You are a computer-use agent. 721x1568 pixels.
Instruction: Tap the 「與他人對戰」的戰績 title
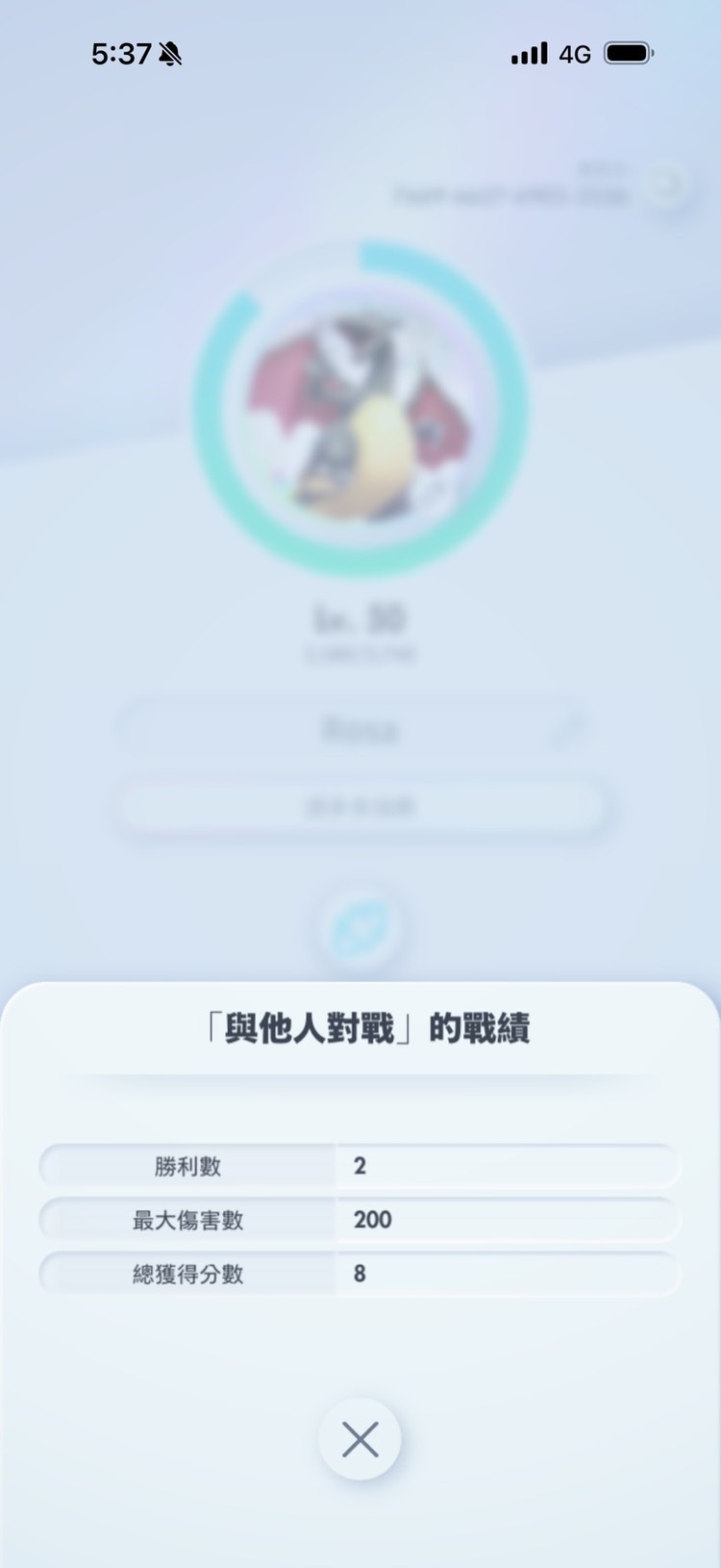(x=360, y=1029)
